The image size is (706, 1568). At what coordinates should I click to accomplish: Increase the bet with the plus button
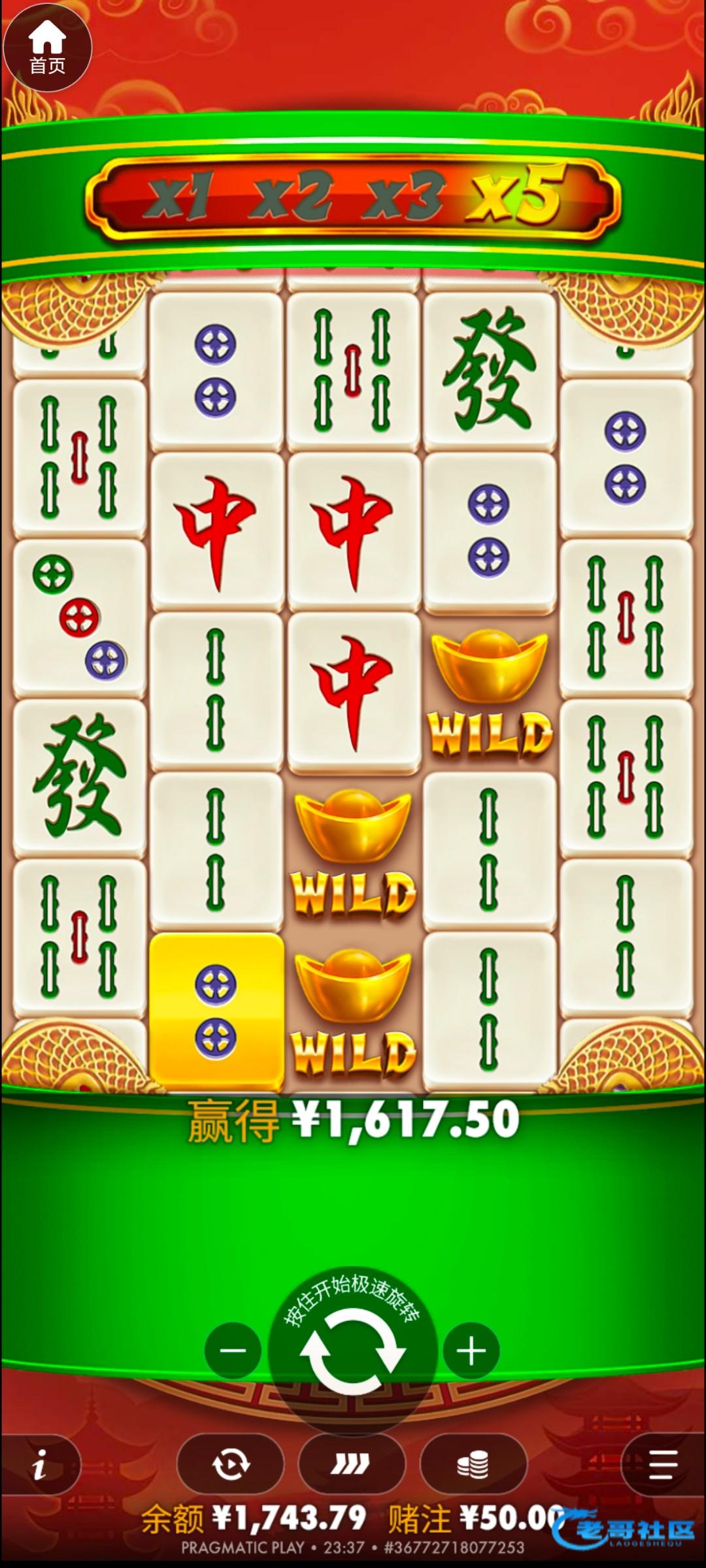tap(471, 1351)
